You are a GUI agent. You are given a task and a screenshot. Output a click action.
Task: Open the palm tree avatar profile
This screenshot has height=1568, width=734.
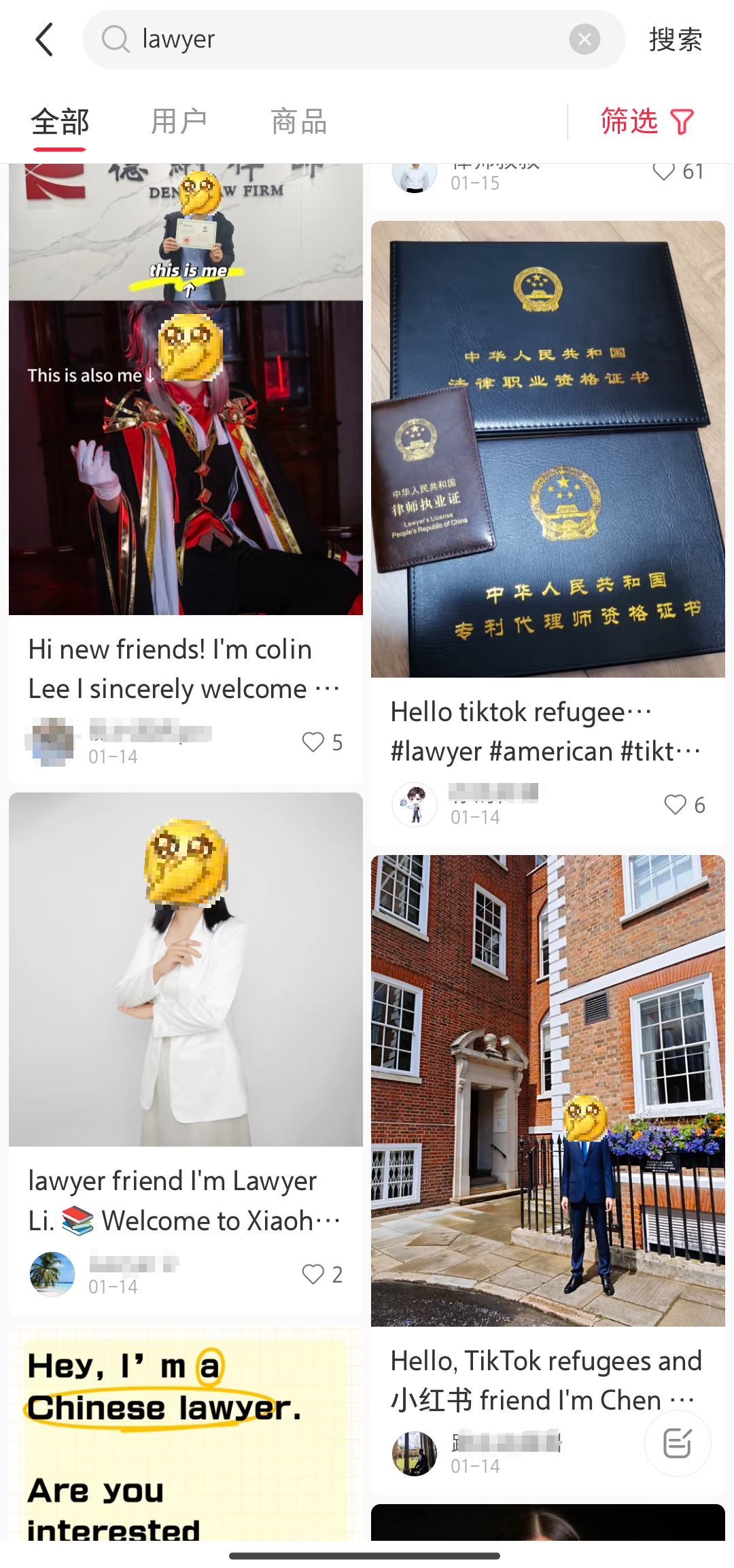click(x=52, y=1274)
